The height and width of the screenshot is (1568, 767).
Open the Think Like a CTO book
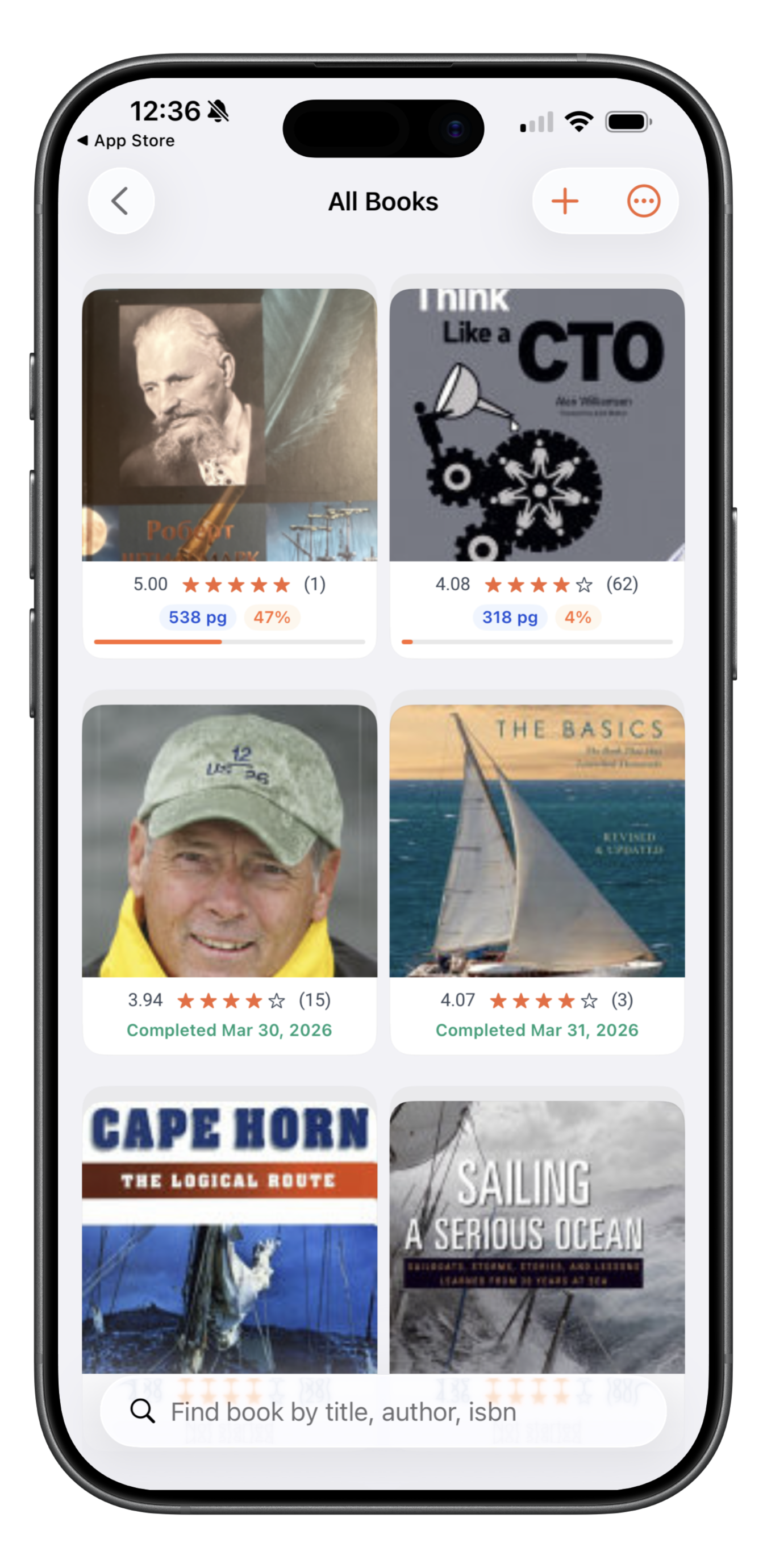point(537,425)
